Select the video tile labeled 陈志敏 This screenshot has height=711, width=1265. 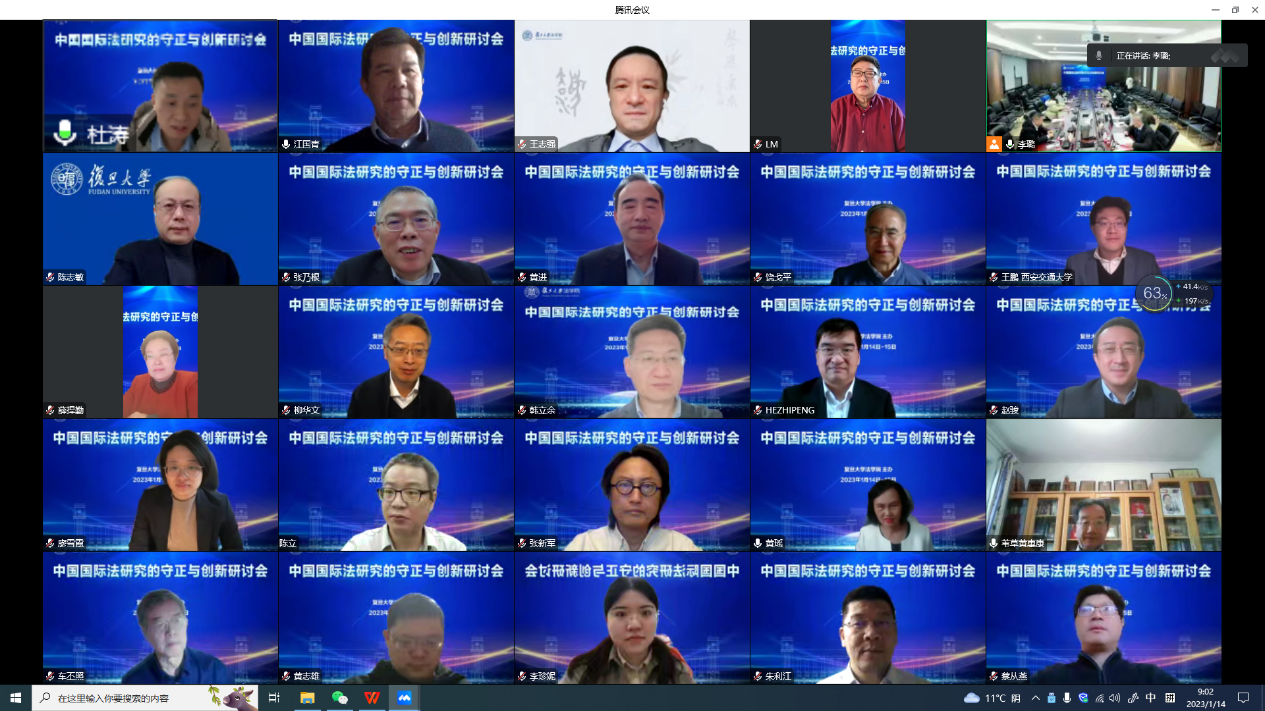point(160,219)
